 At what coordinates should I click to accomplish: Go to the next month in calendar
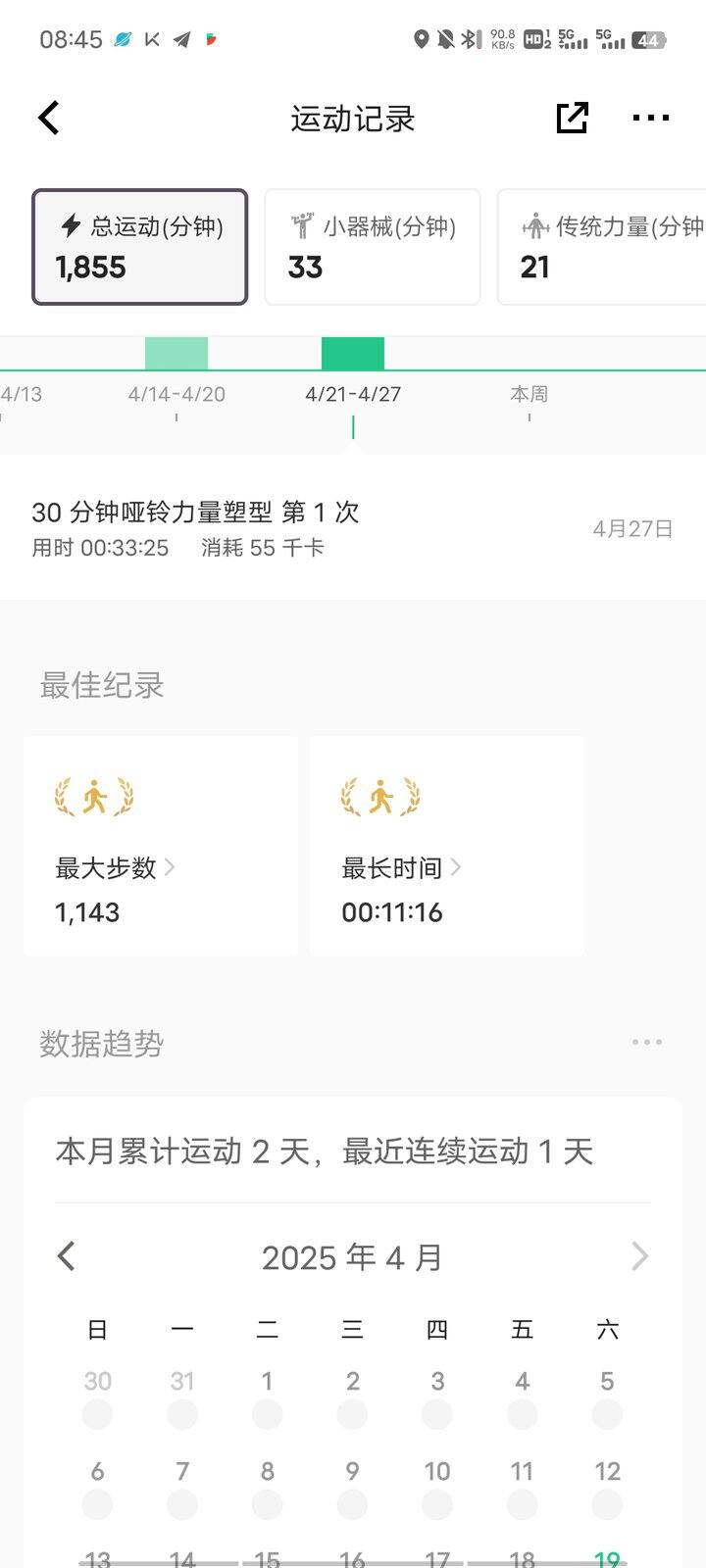(639, 1256)
